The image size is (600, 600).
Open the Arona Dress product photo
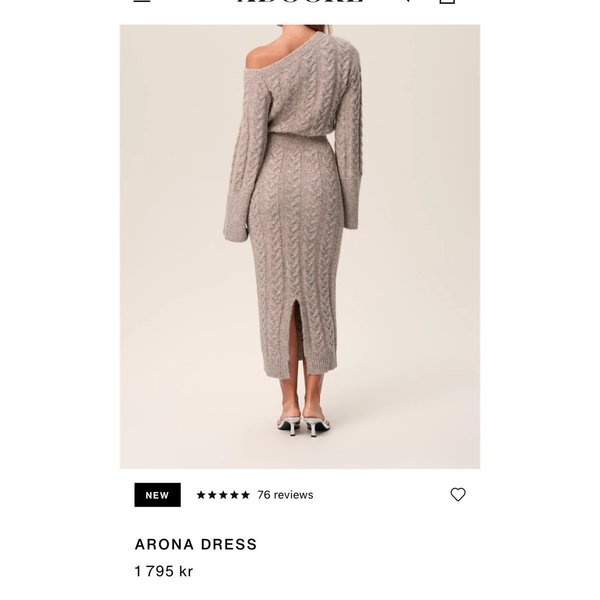300,246
